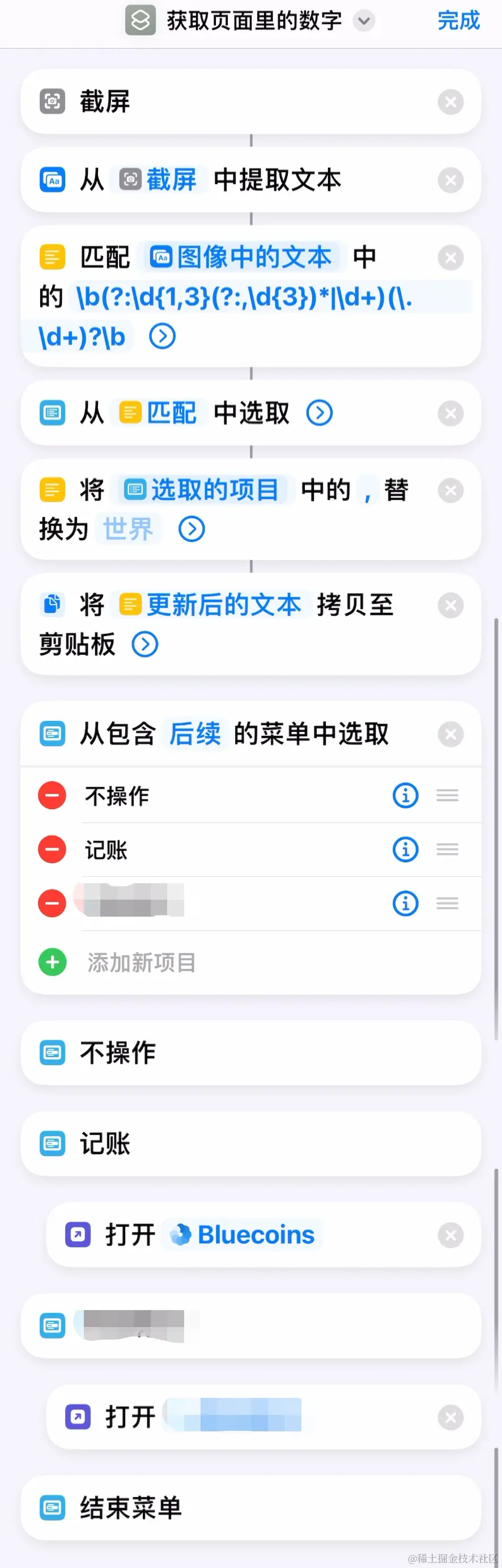
Task: Delete the 从截屏中提取文本 action
Action: (x=450, y=181)
